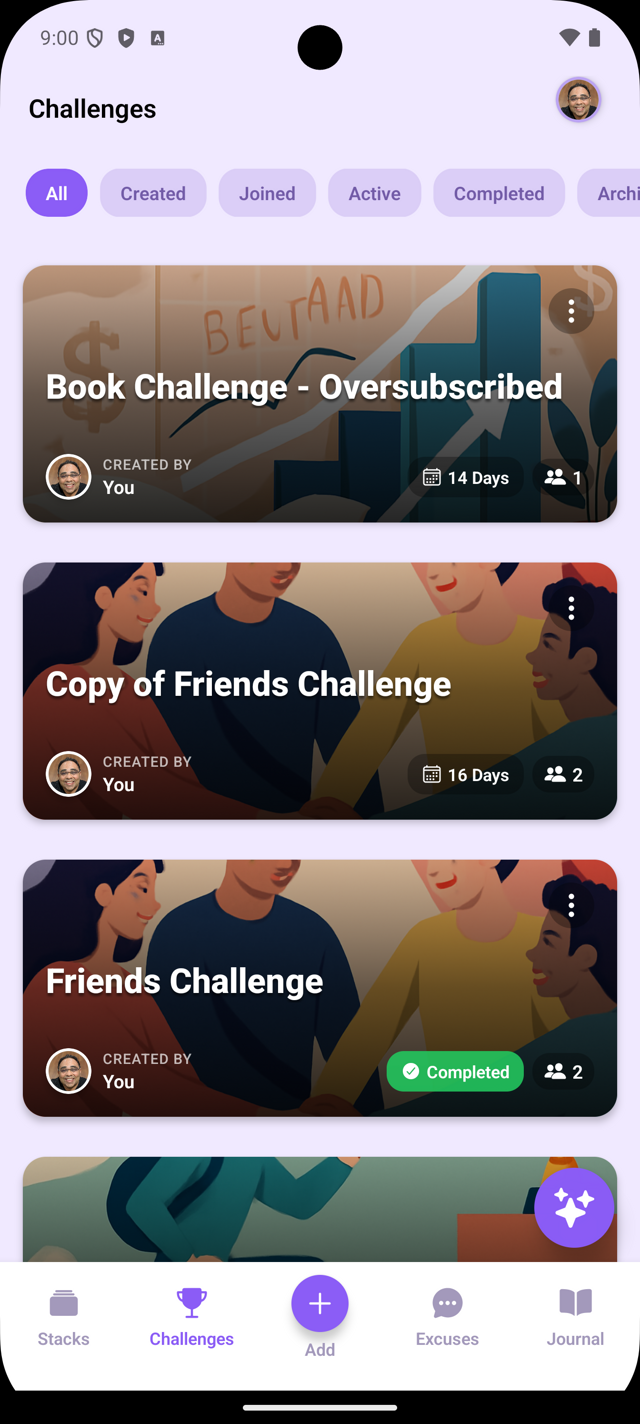Switch to the Journal tab
The height and width of the screenshot is (1424, 640).
coord(575,1317)
